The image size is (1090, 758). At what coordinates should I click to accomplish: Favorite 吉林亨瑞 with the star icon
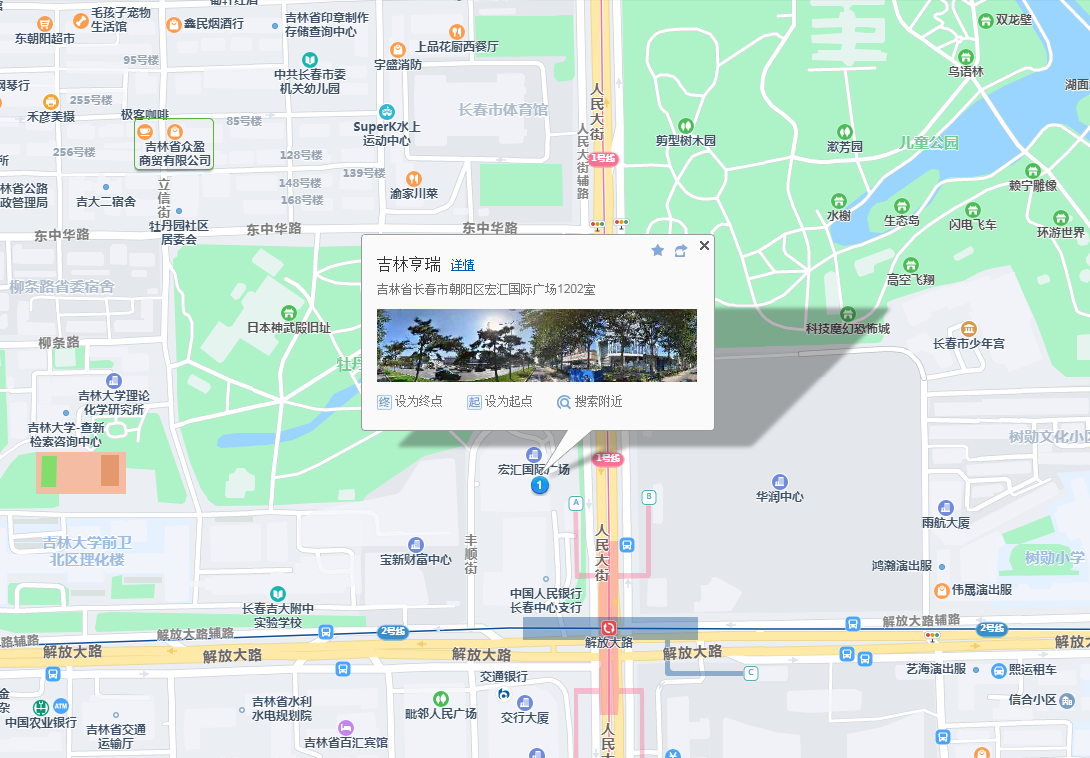(657, 250)
